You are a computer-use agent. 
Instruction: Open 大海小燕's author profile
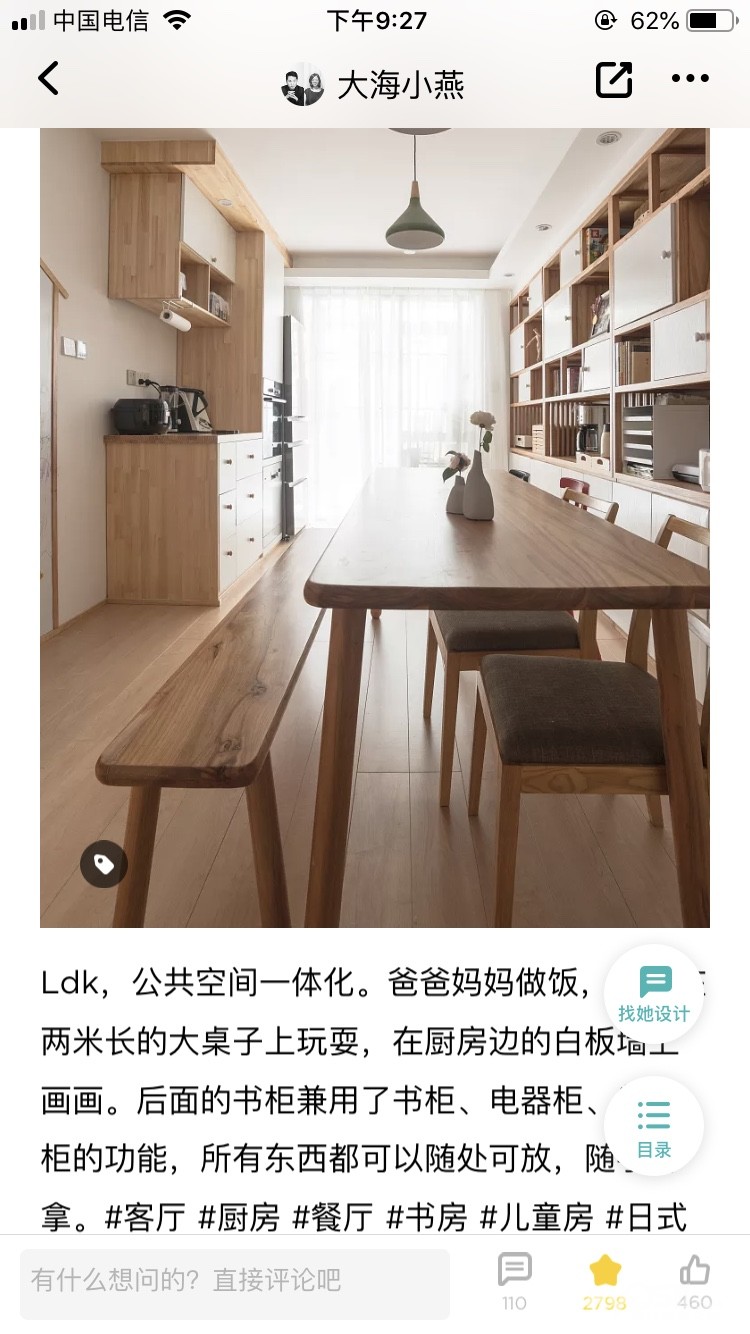(x=374, y=85)
